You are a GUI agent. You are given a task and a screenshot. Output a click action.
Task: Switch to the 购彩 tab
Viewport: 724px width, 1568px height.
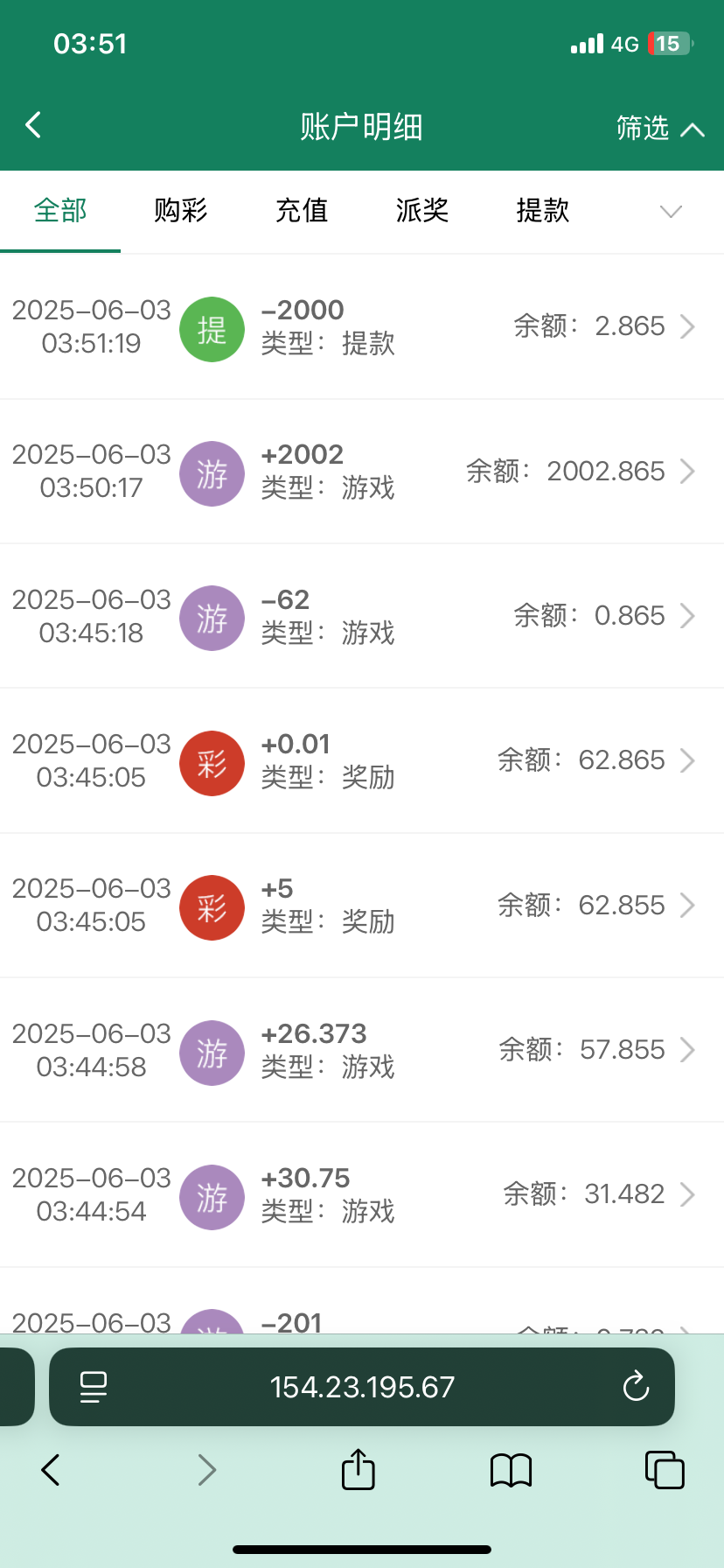point(181,210)
